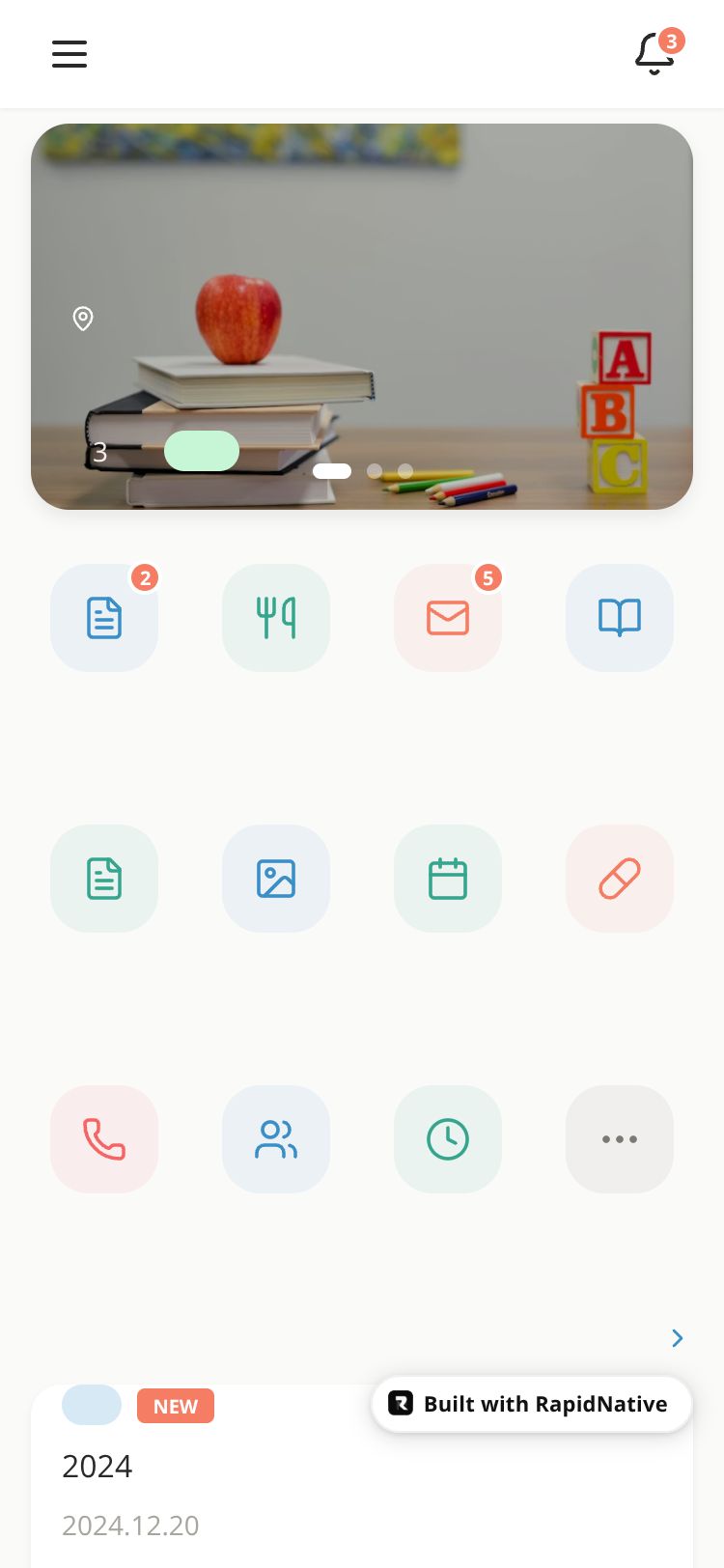The image size is (724, 1568).
Task: Open the three-dots more icon
Action: pyautogui.click(x=620, y=1139)
